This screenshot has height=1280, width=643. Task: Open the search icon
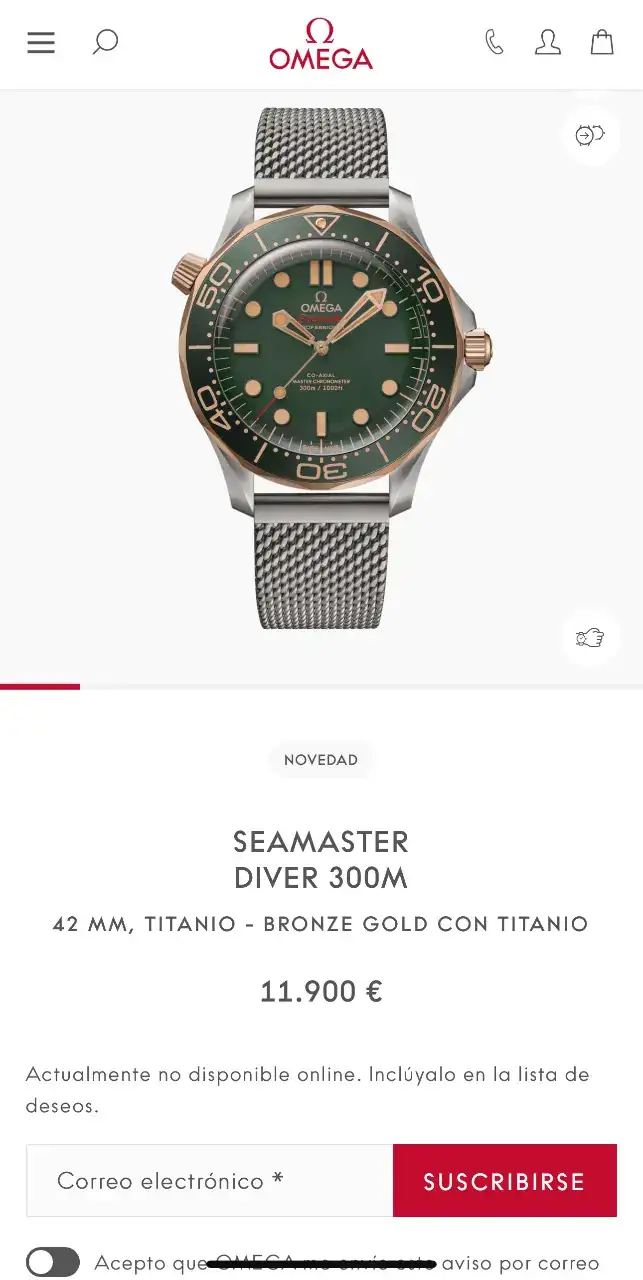[x=105, y=42]
